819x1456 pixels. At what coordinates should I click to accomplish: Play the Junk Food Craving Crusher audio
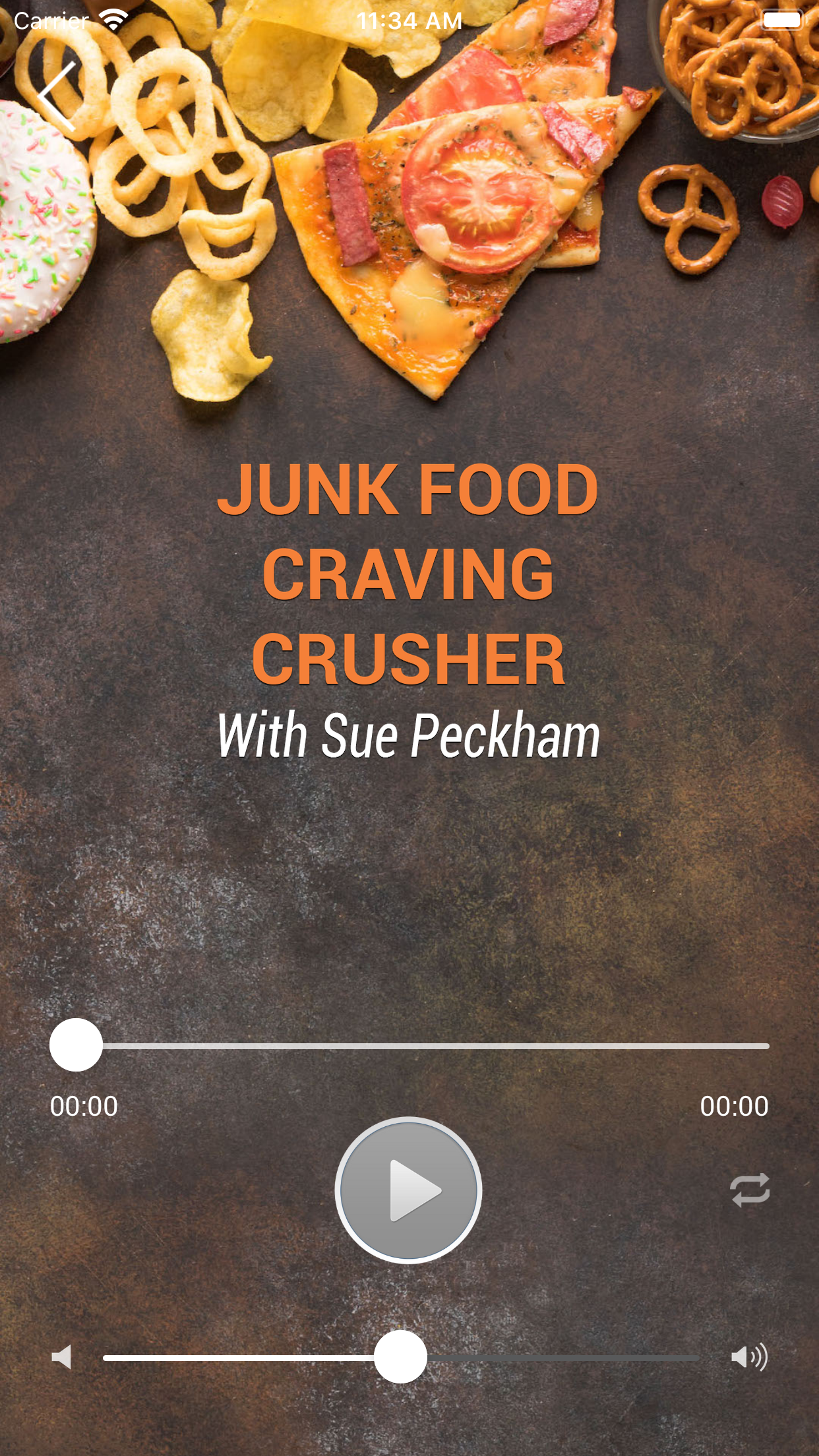[x=408, y=1190]
